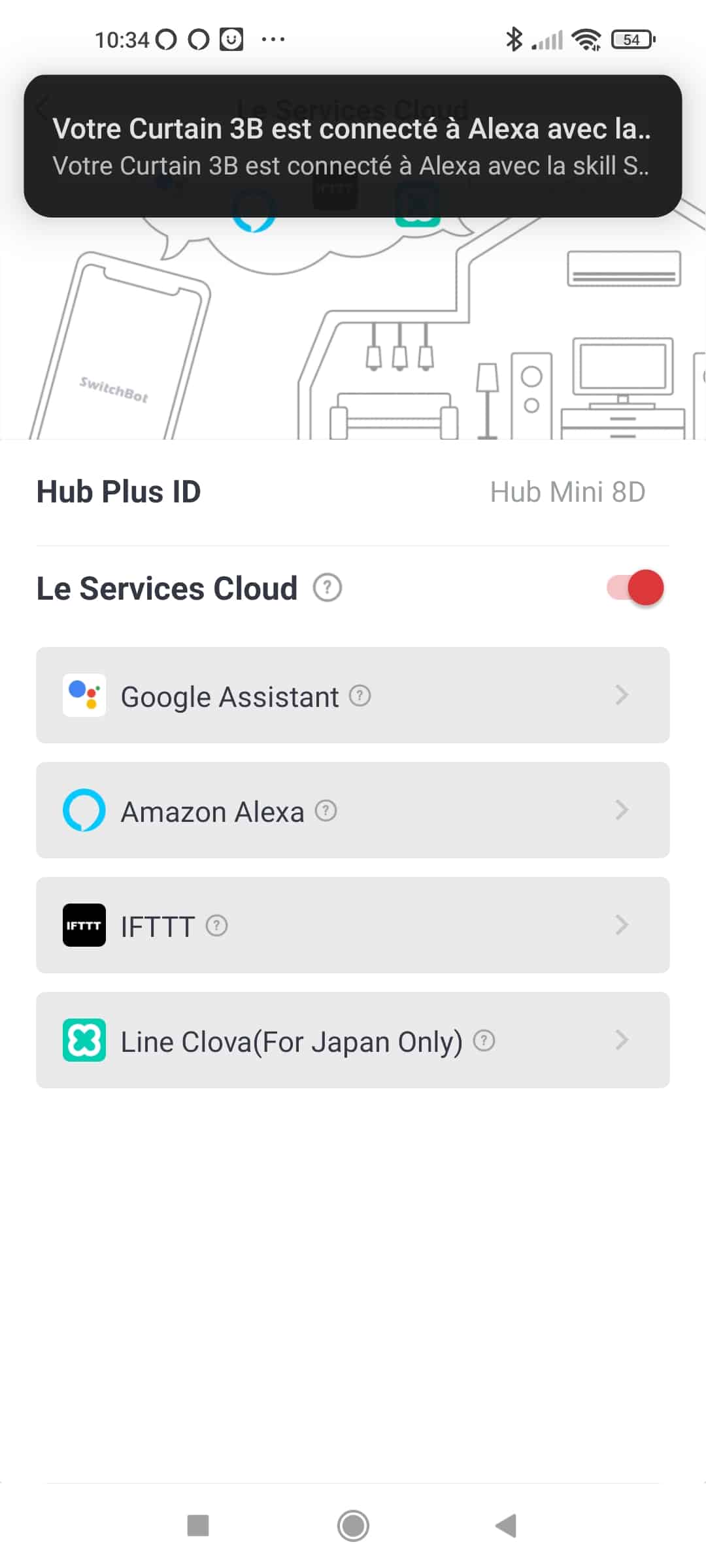Go back with the system back button

pyautogui.click(x=507, y=1526)
